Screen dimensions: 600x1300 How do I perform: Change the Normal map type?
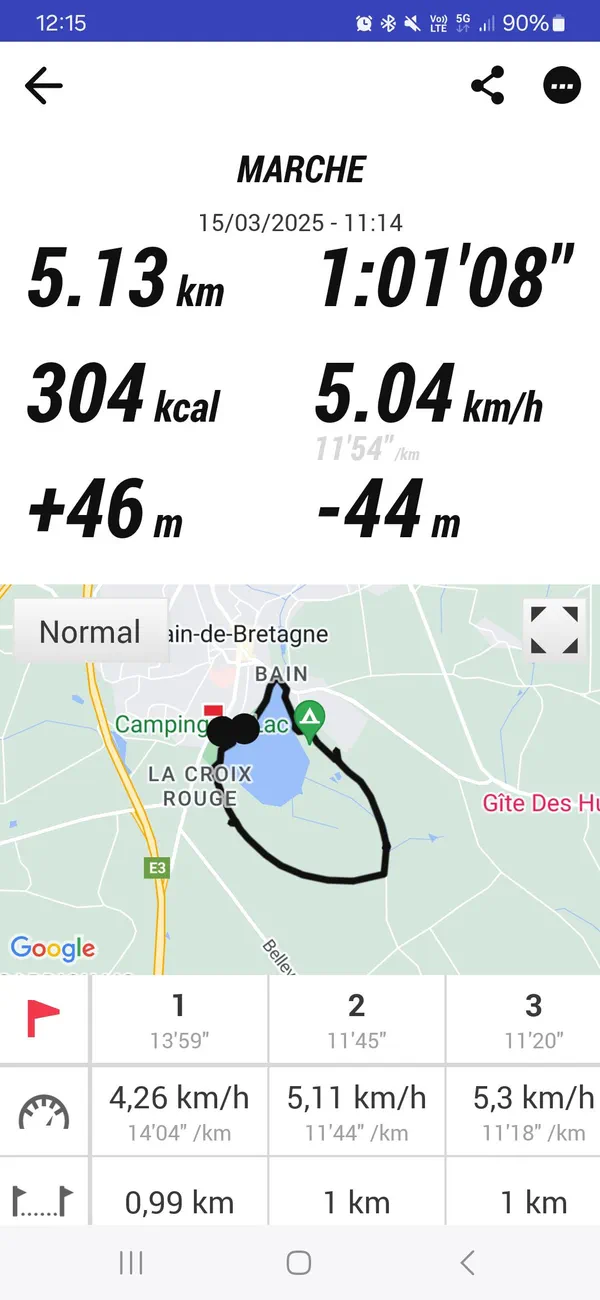click(90, 631)
